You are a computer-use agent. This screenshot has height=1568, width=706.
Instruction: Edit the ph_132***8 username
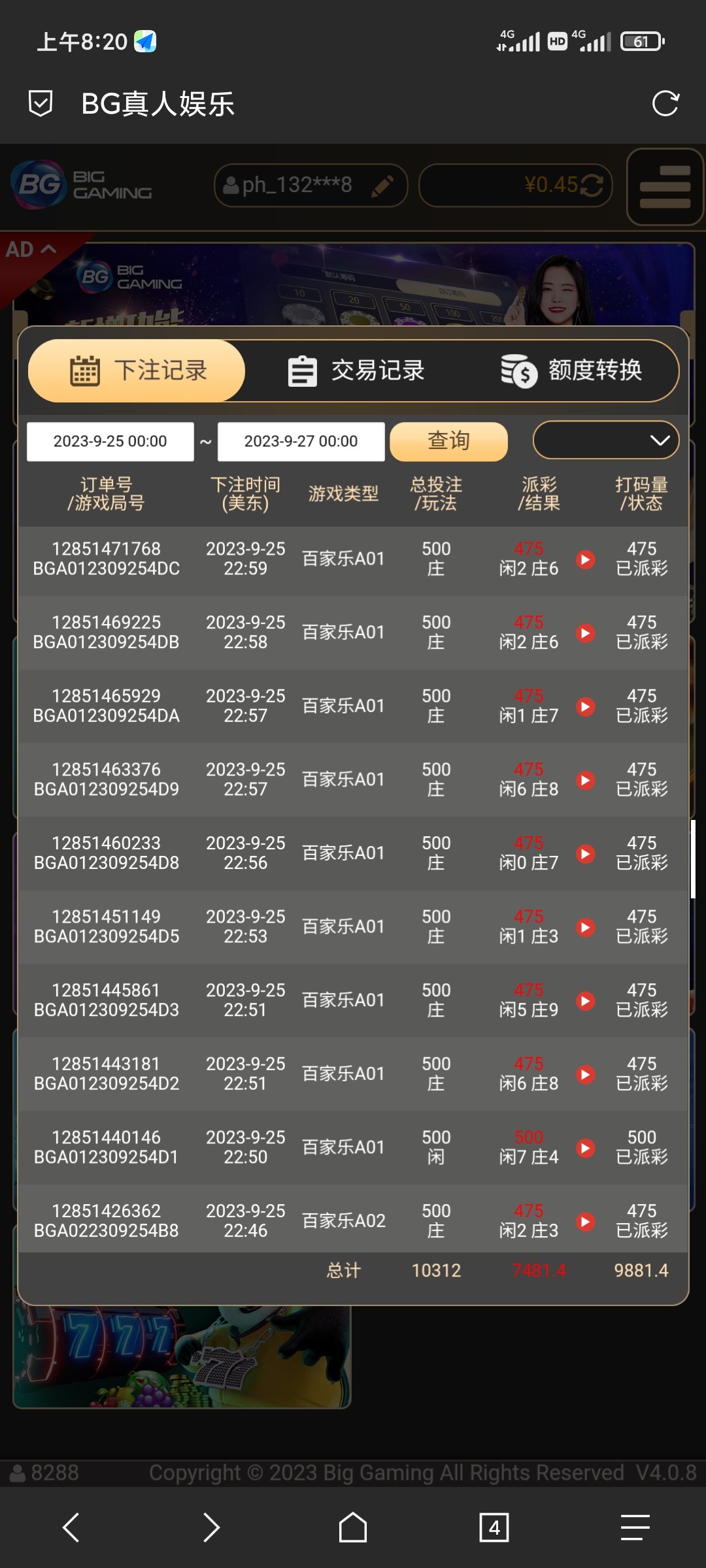(382, 186)
